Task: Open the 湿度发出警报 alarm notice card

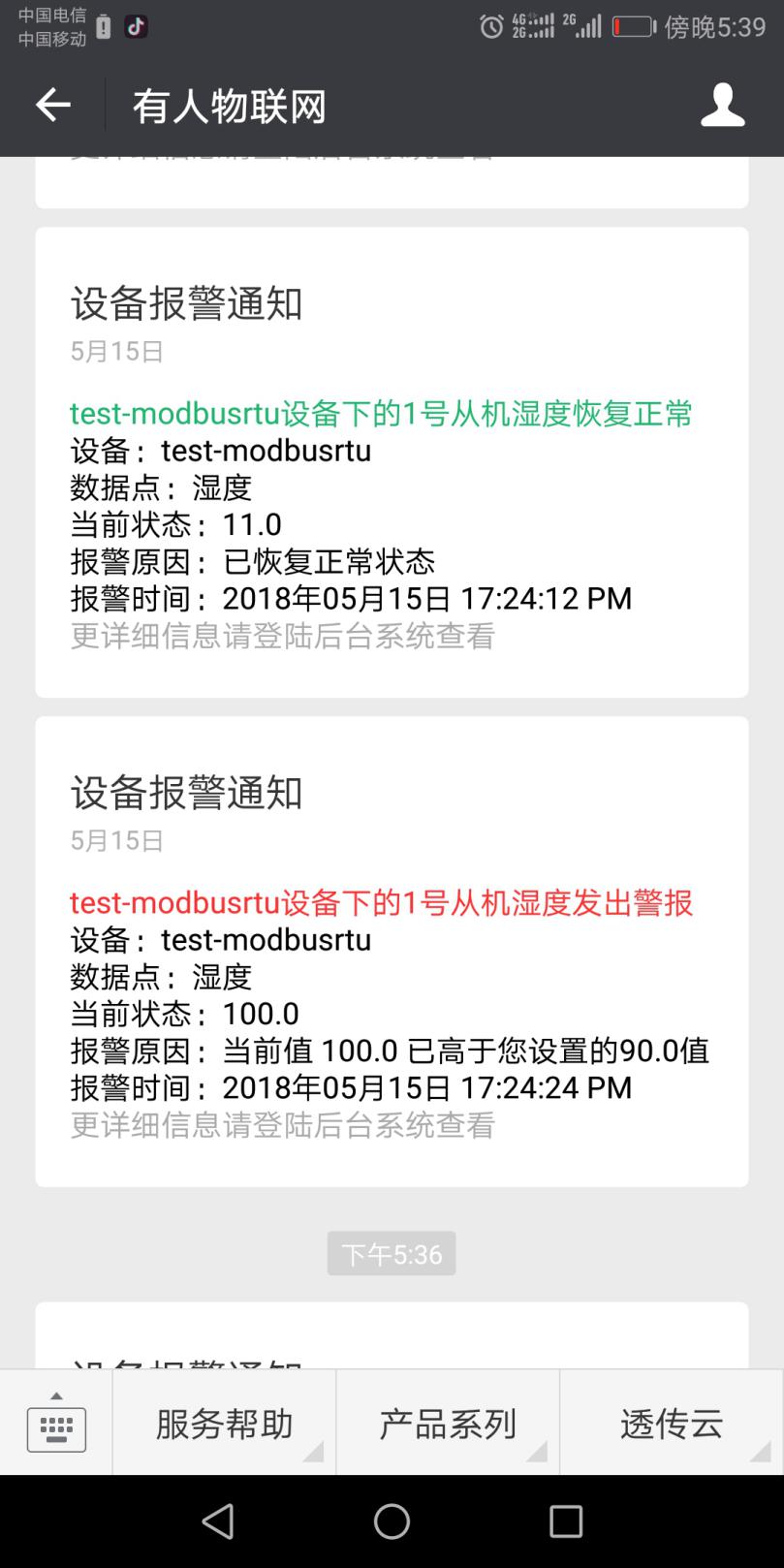Action: pos(392,952)
